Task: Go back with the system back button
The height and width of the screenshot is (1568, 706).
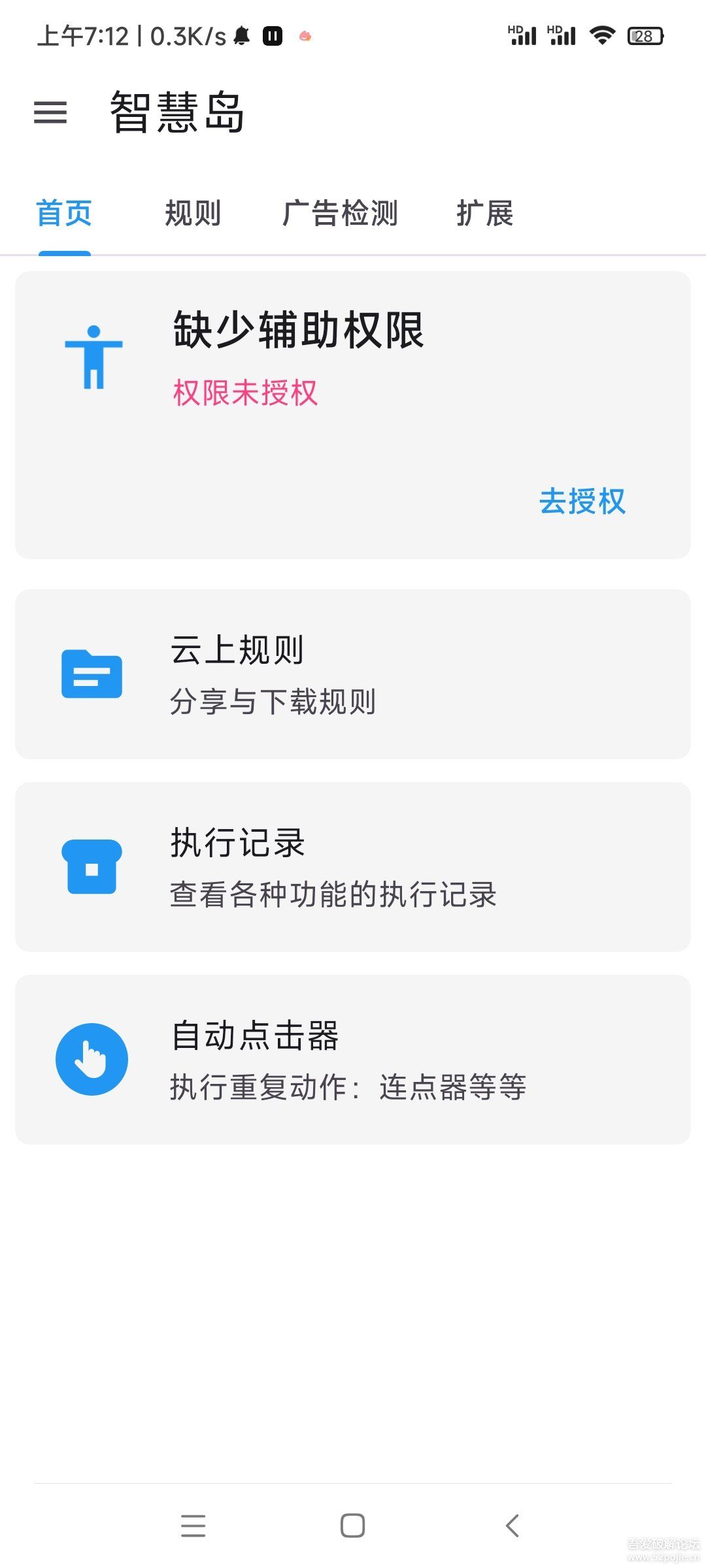Action: tap(513, 1526)
